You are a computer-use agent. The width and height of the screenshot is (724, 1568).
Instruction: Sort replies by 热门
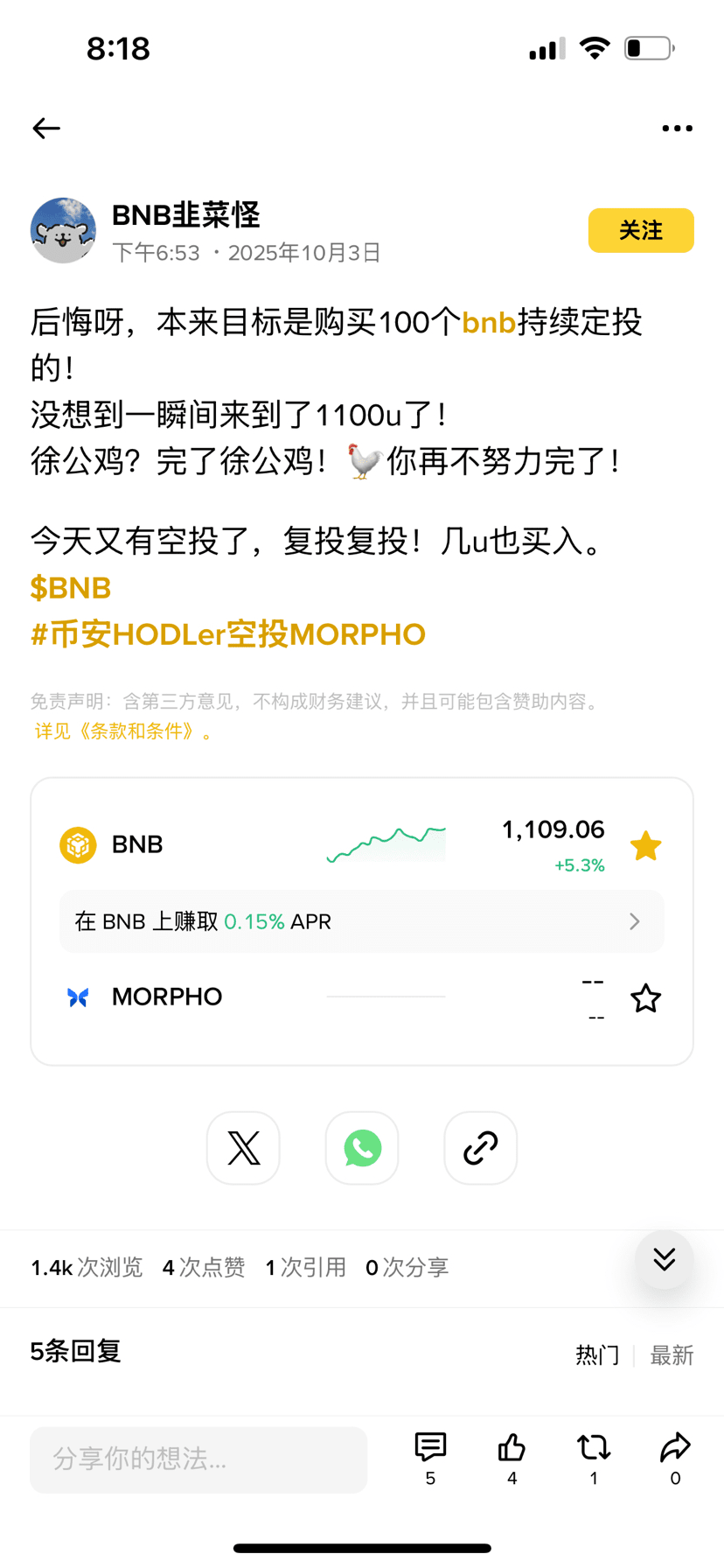pyautogui.click(x=597, y=1355)
